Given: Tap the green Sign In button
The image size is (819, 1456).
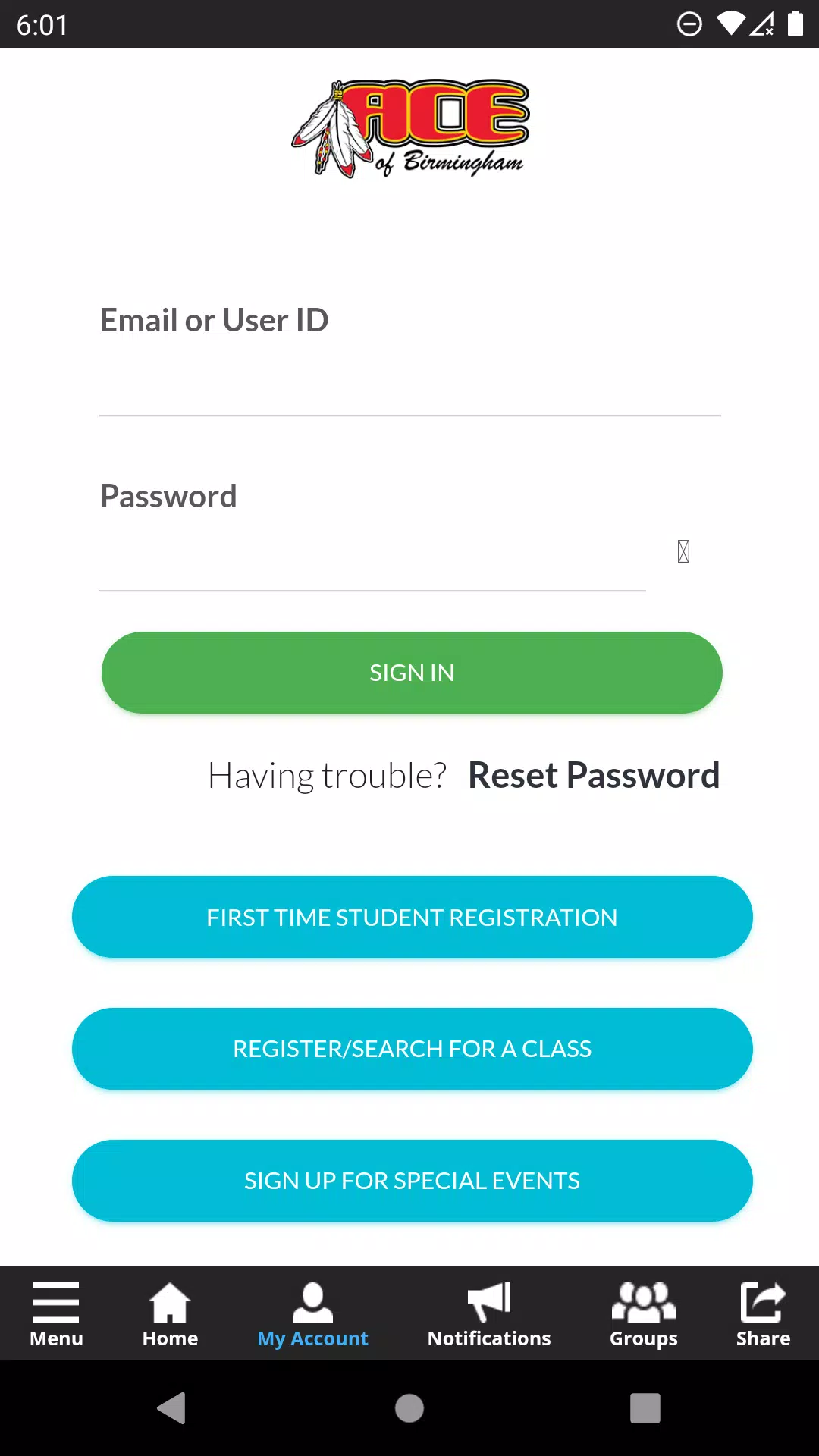Looking at the screenshot, I should 412,673.
